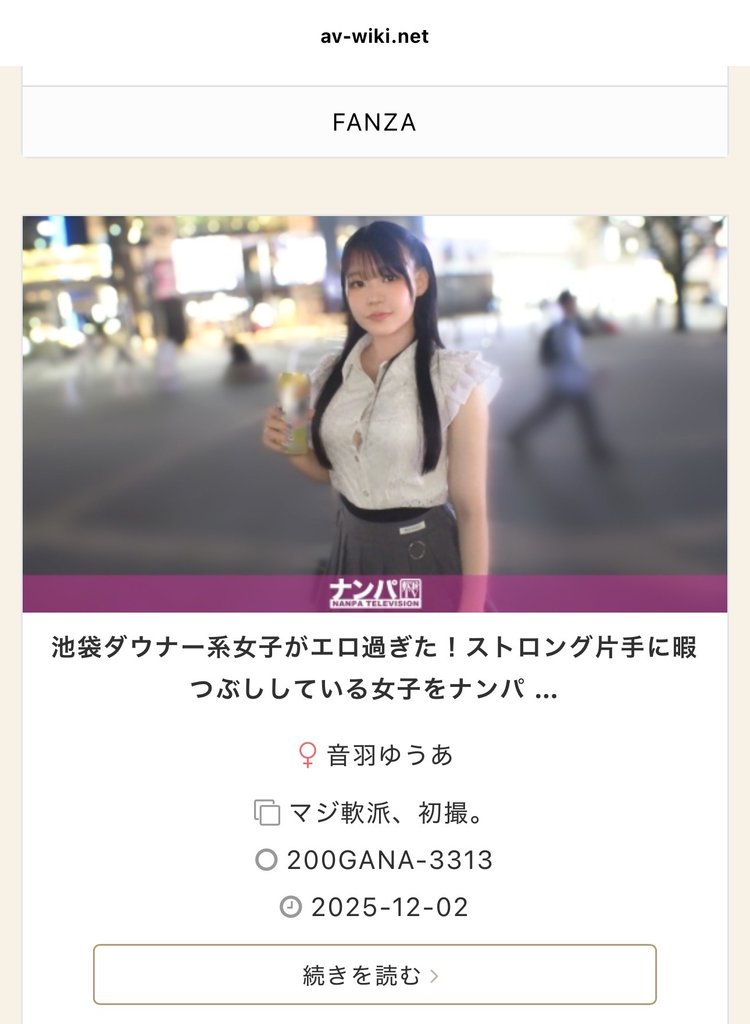This screenshot has width=750, height=1024.
Task: Tap the 続きを読む button
Action: [374, 975]
